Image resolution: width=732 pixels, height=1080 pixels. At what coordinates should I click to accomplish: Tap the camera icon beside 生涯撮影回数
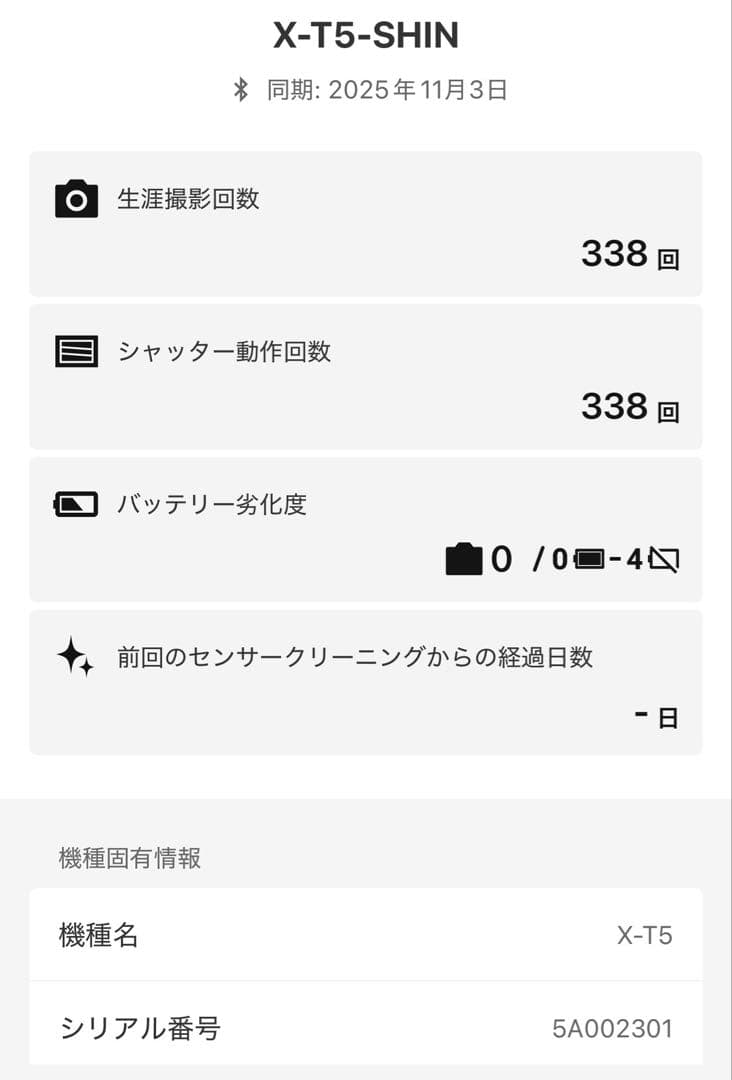(74, 199)
